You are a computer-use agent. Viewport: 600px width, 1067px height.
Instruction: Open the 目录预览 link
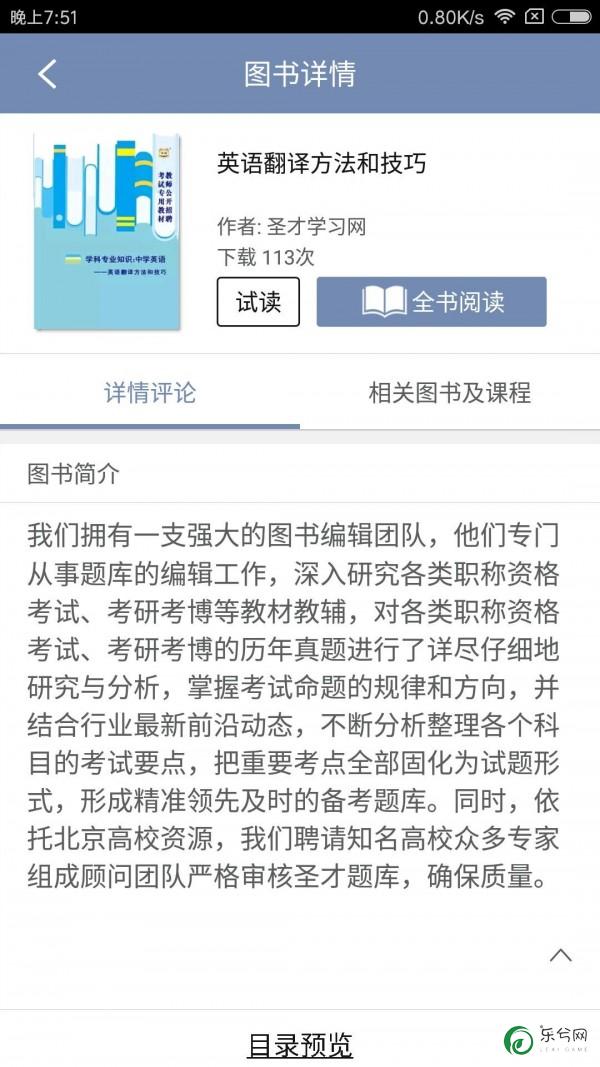pos(300,1045)
